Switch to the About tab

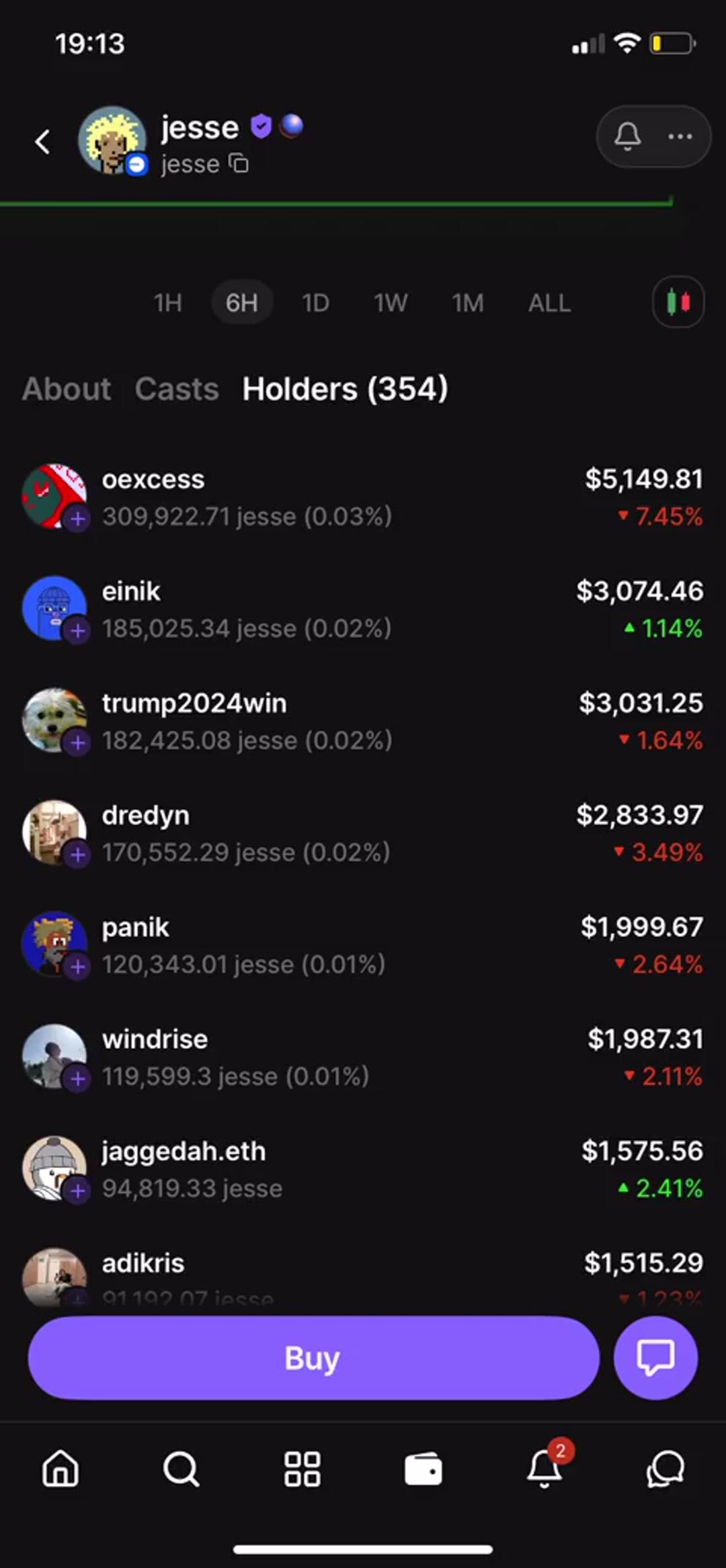[x=67, y=389]
